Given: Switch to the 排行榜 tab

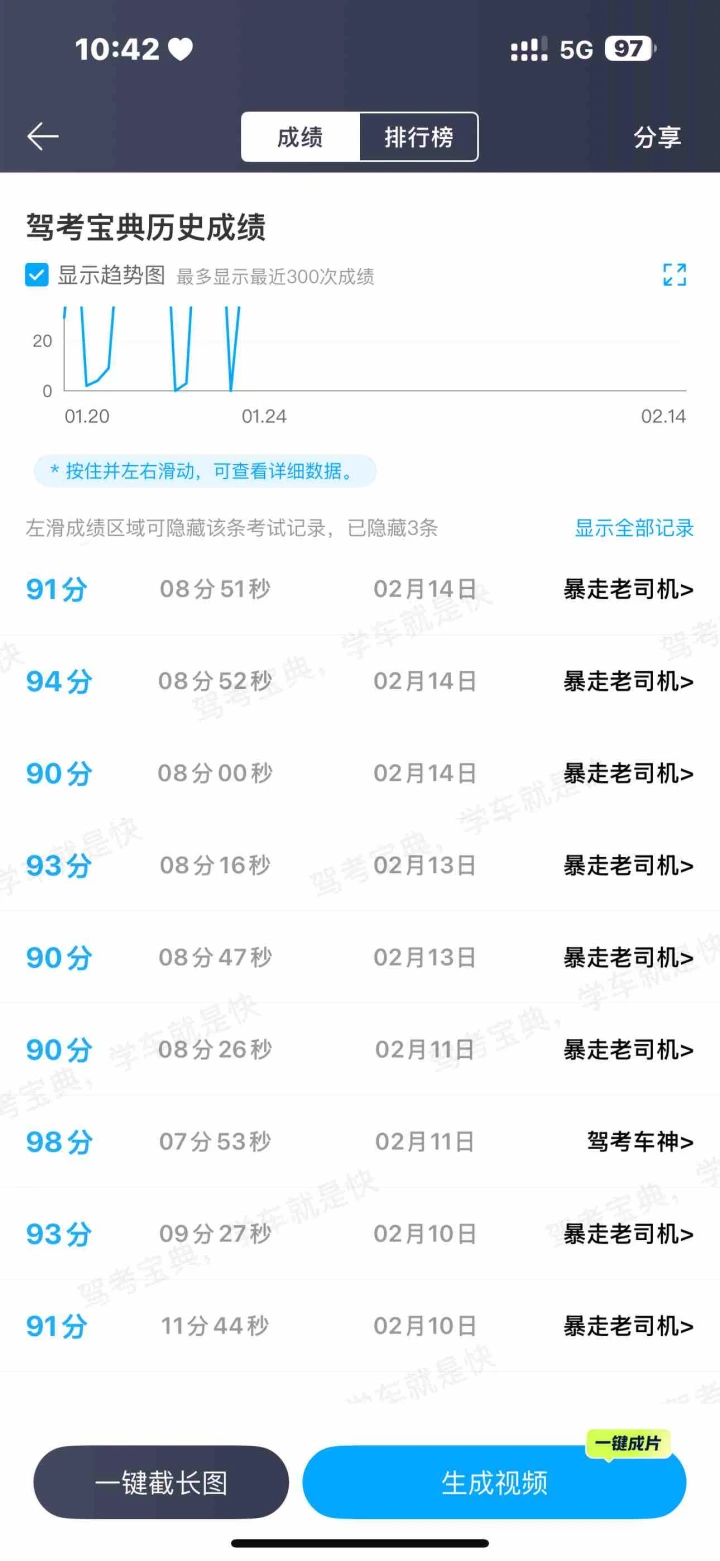Looking at the screenshot, I should click(x=418, y=137).
